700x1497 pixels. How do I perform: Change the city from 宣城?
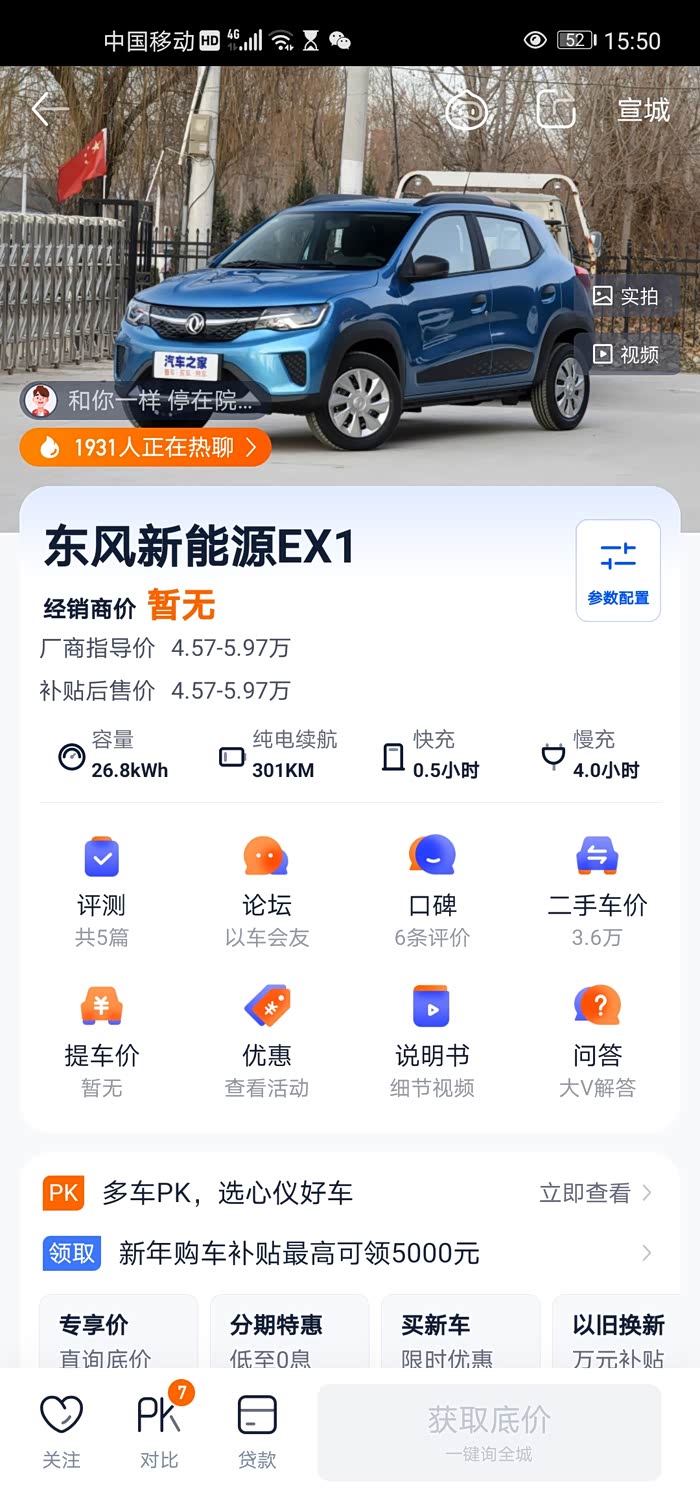point(644,110)
